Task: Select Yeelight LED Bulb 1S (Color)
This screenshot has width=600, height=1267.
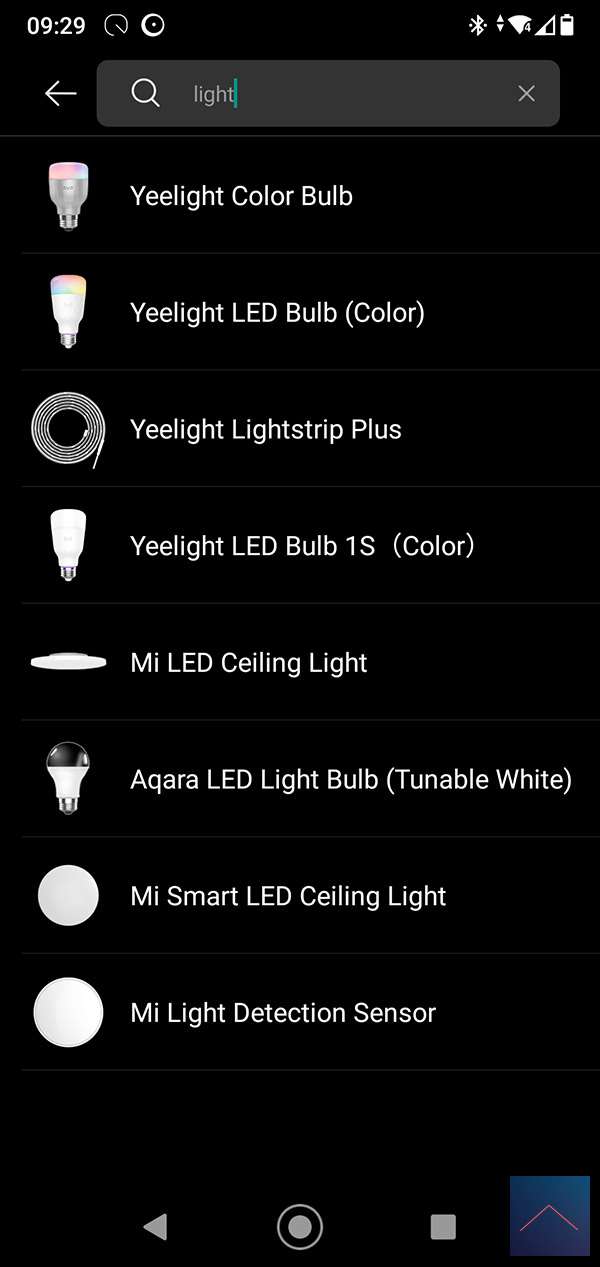Action: (x=302, y=546)
